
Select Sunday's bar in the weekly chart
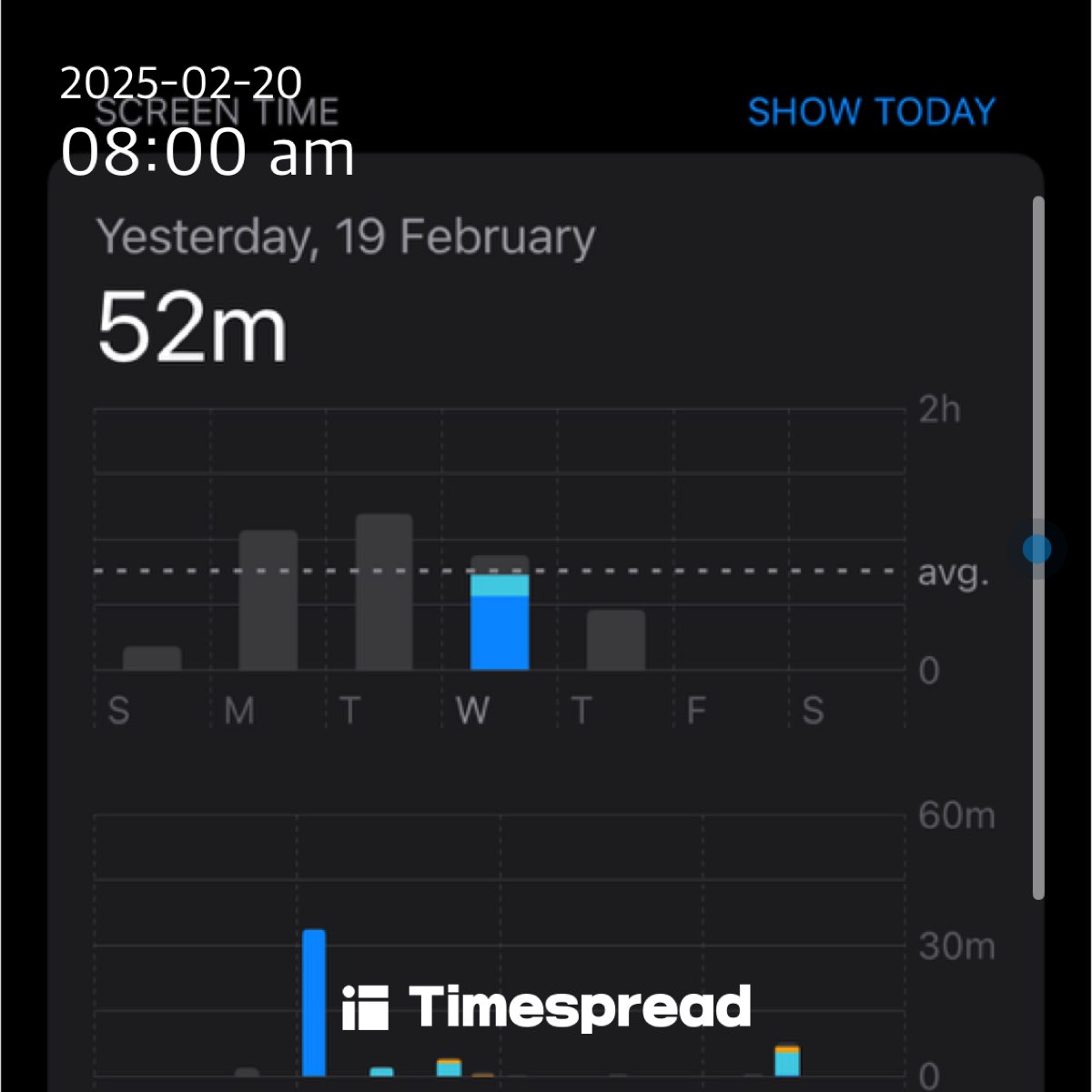point(152,658)
